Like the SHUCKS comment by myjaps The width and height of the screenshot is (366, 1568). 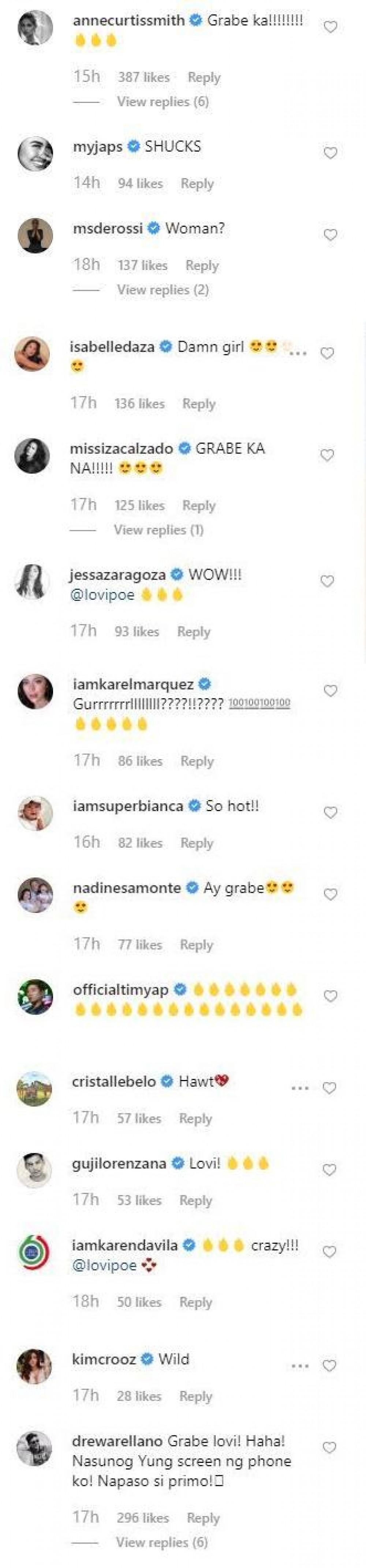click(x=330, y=154)
